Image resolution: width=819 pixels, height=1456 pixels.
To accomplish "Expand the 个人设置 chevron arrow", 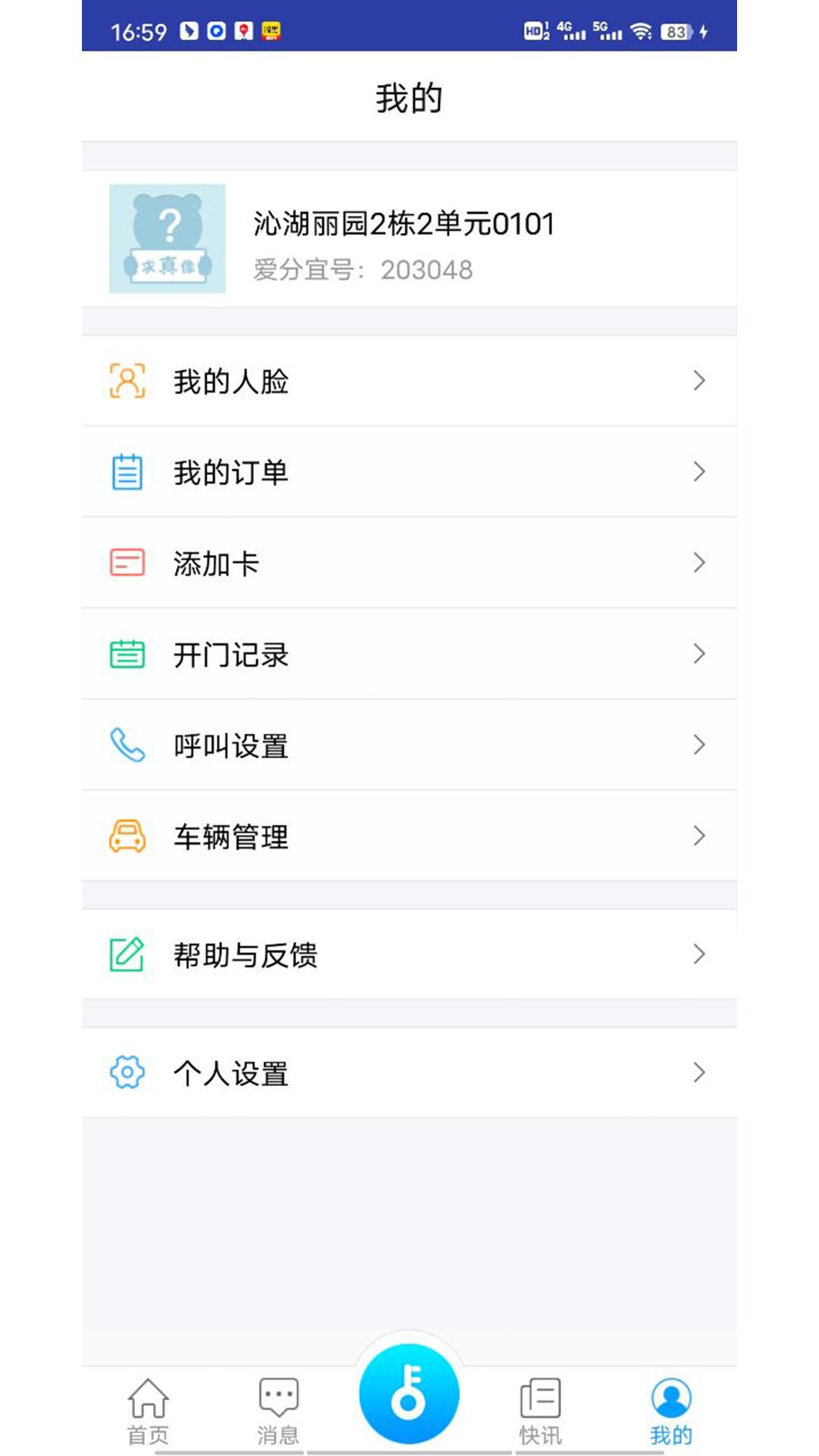I will (698, 1072).
